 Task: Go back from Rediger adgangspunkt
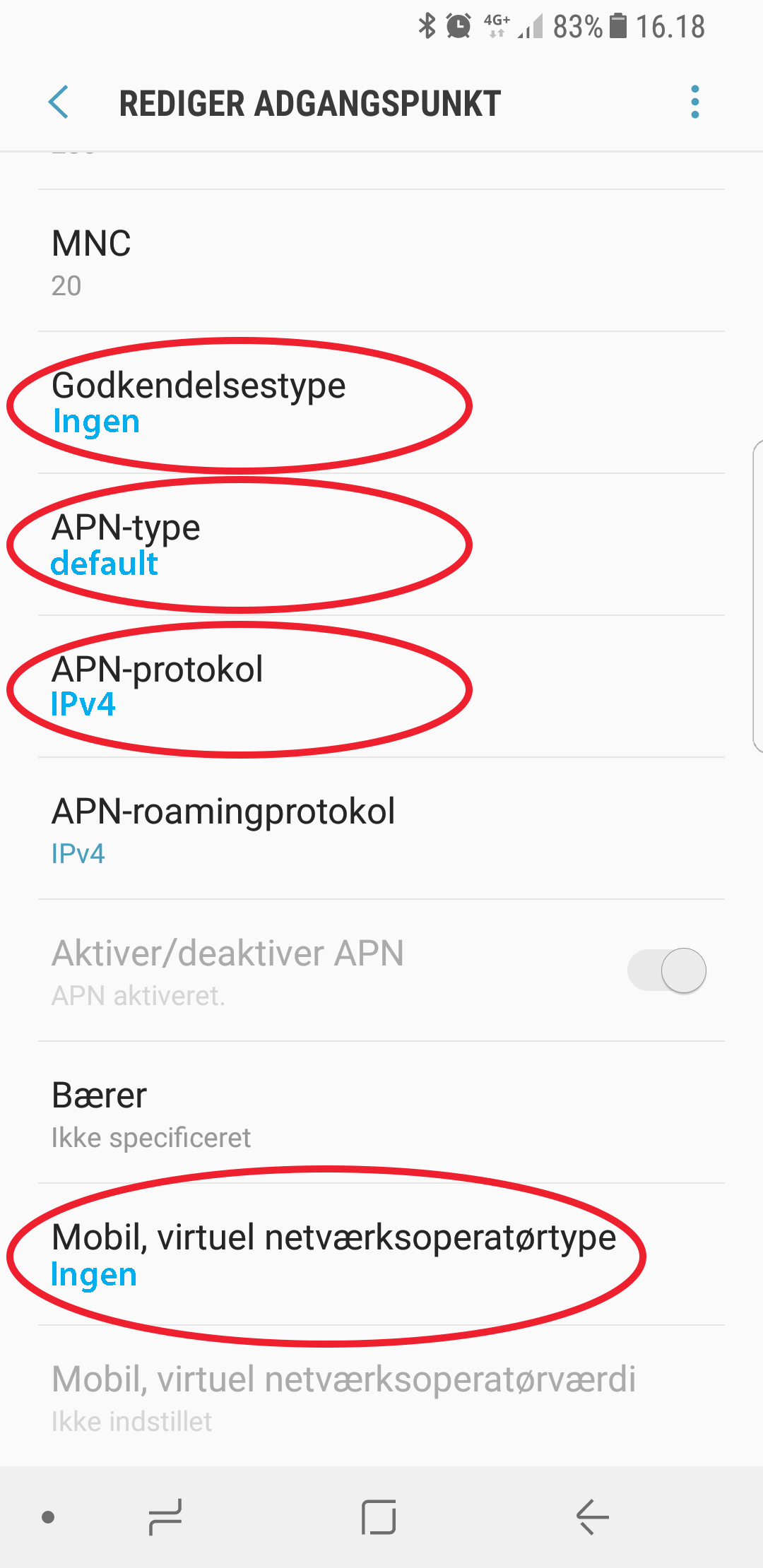coord(59,103)
